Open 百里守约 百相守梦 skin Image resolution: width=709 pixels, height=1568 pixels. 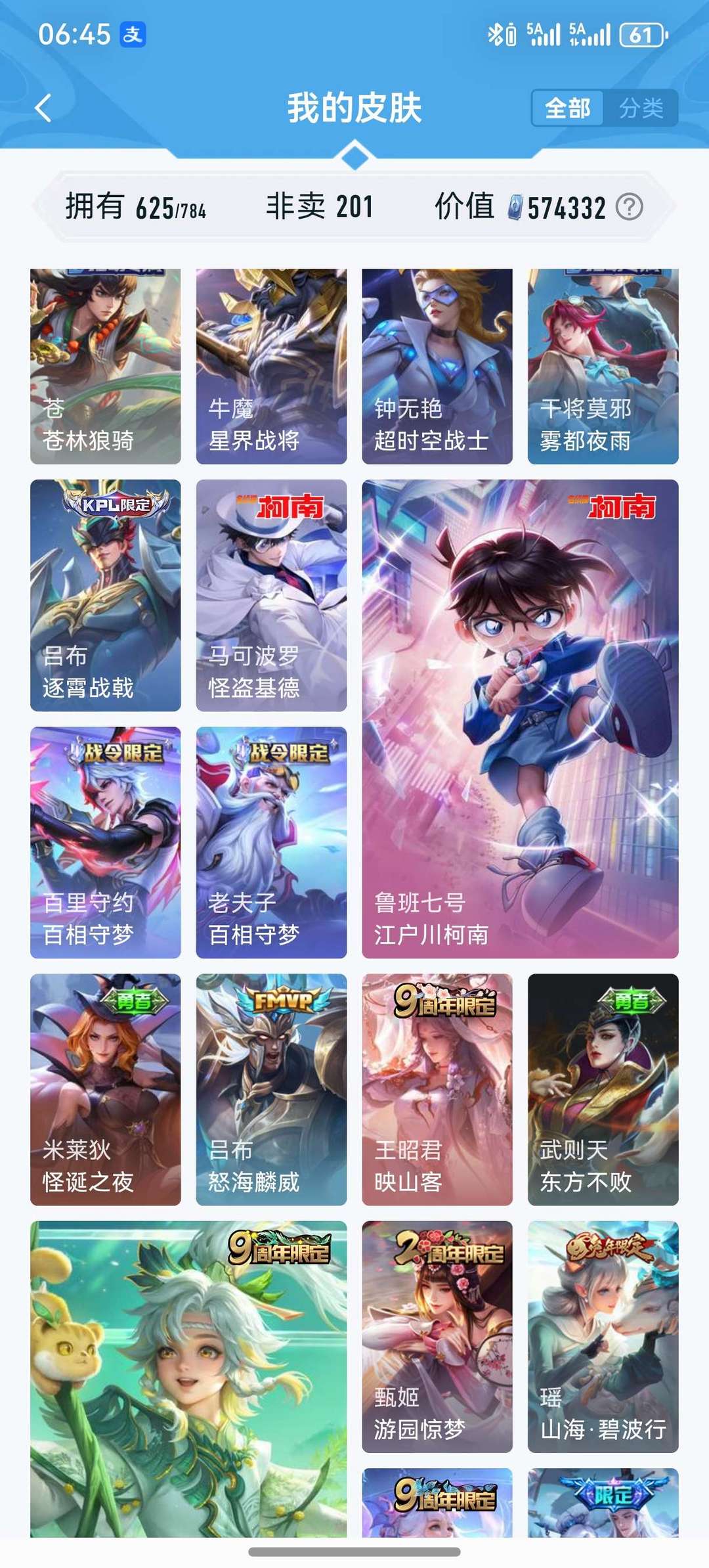pos(105,842)
